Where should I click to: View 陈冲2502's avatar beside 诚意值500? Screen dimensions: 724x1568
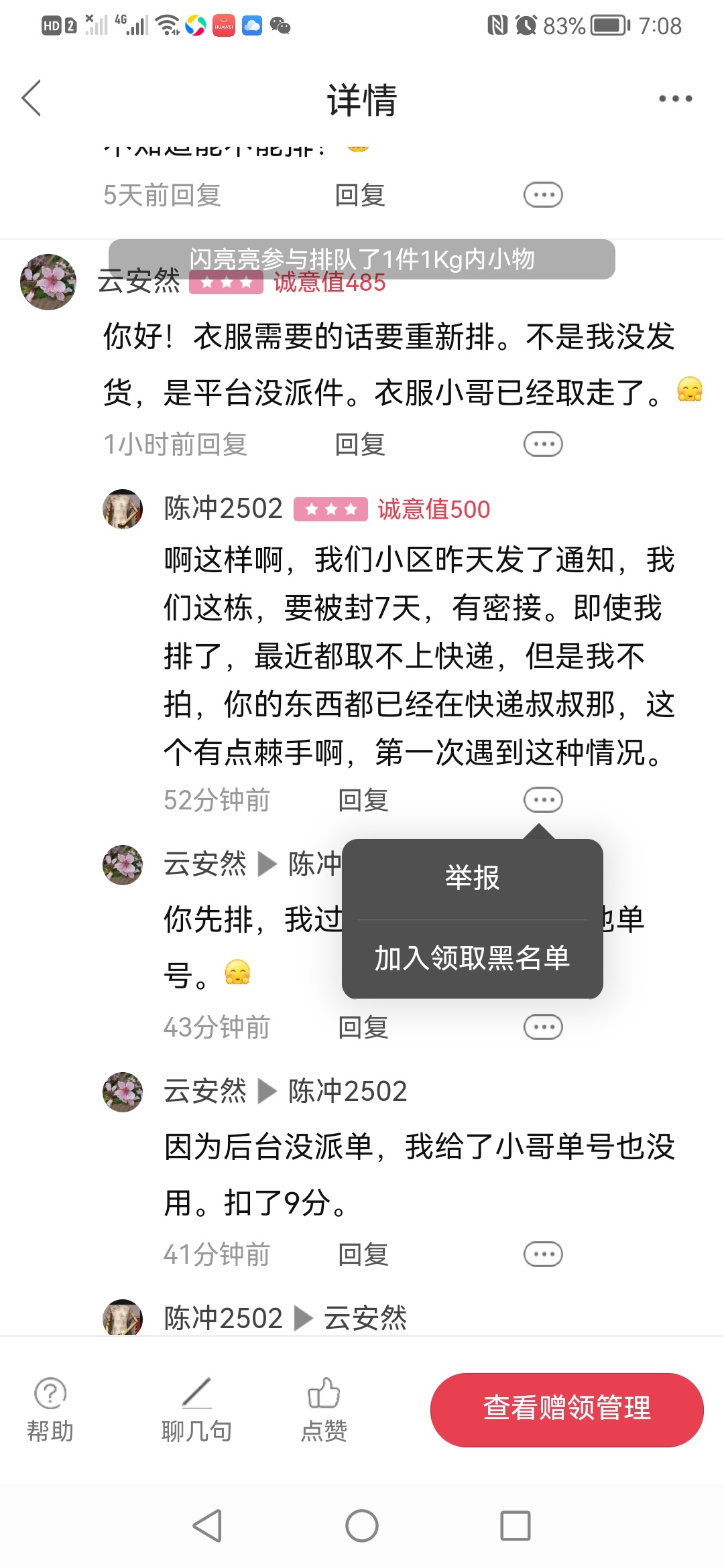(x=123, y=509)
